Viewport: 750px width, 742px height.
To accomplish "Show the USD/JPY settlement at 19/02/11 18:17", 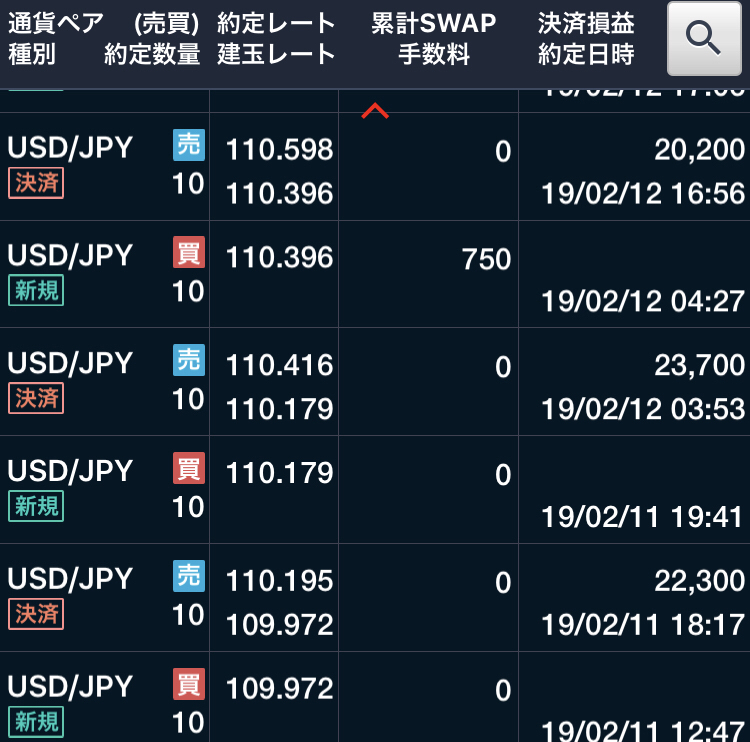I will (x=375, y=598).
